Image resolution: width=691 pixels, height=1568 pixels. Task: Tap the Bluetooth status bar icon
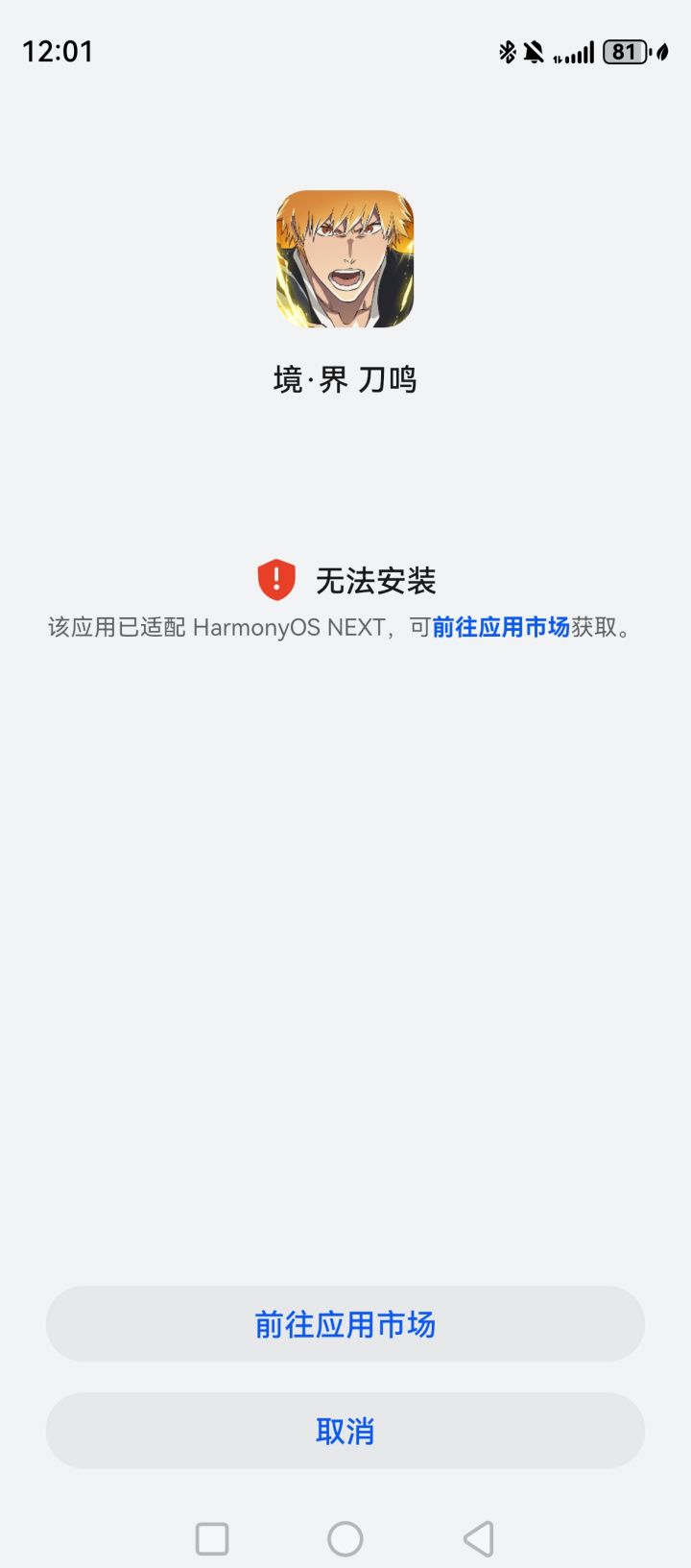(x=506, y=51)
